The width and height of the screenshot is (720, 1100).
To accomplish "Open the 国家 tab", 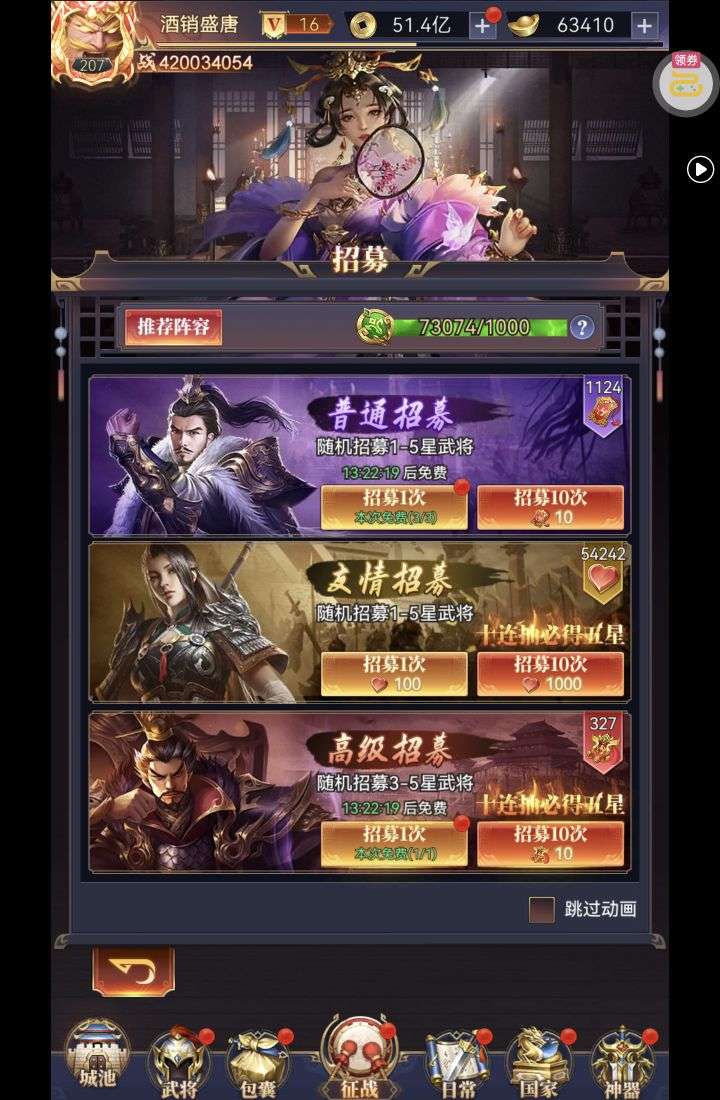I will coord(538,1060).
